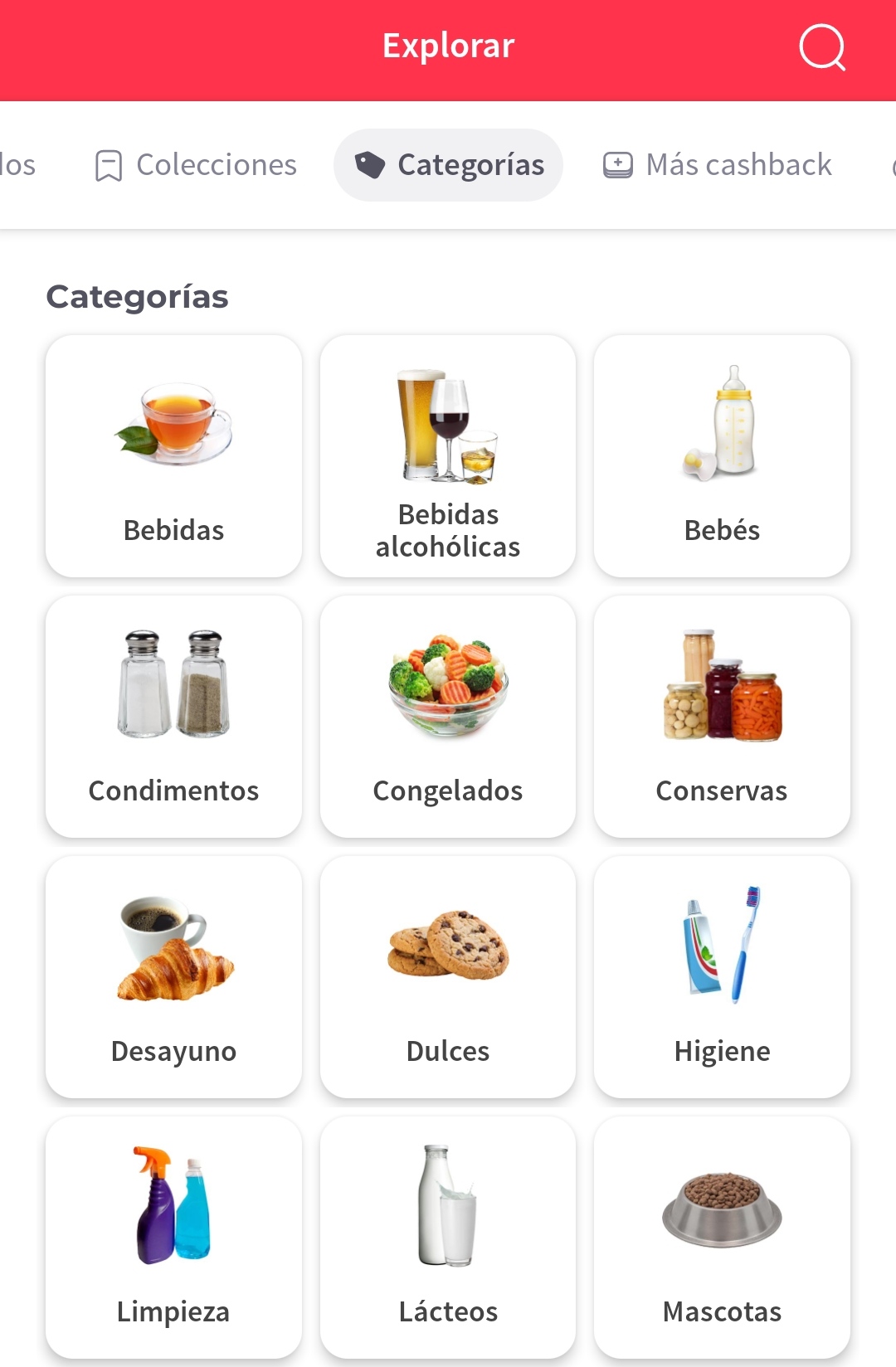The width and height of the screenshot is (896, 1367).
Task: View the Higiene category
Action: pos(722,977)
